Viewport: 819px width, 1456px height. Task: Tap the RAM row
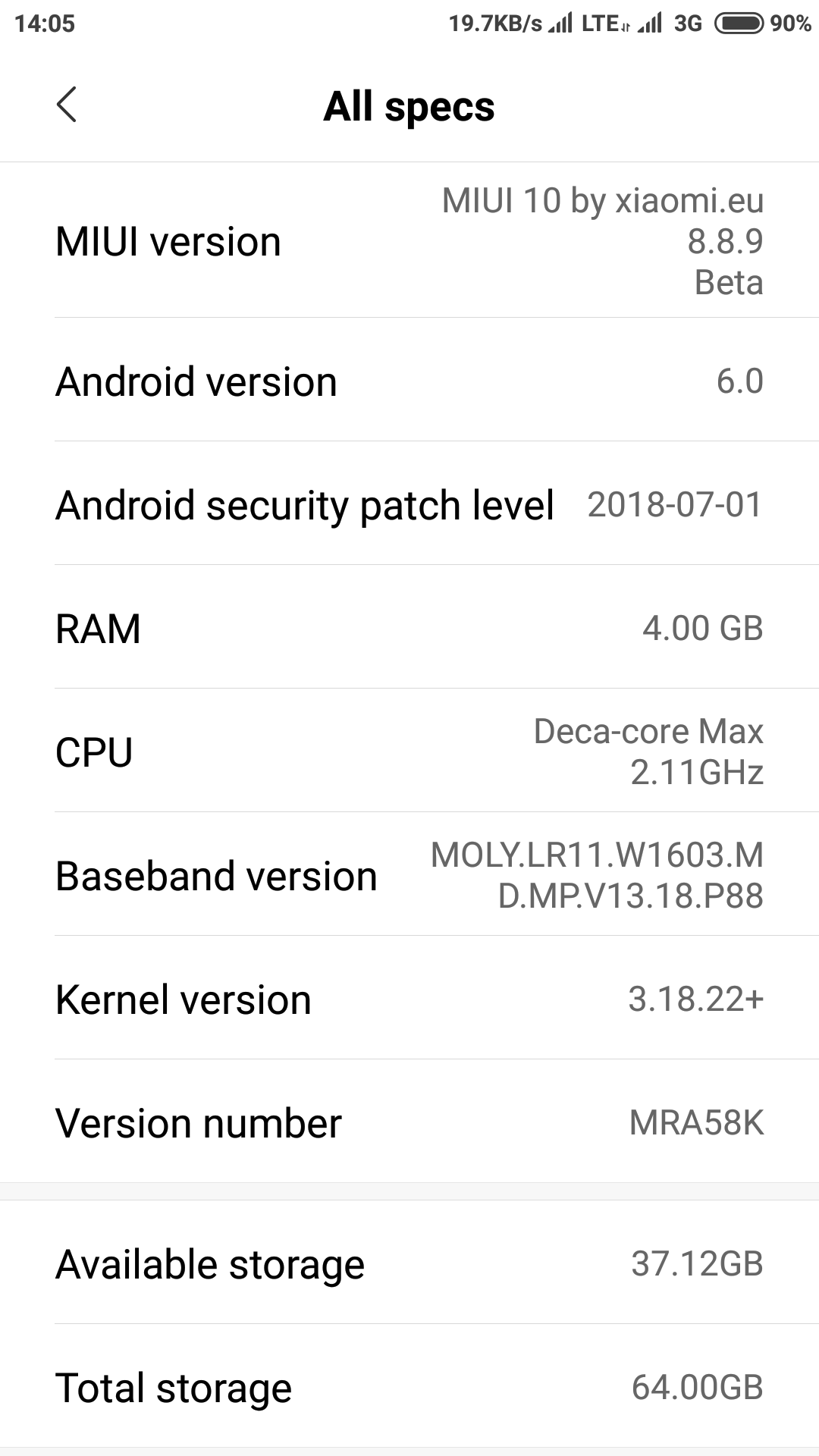pyautogui.click(x=409, y=627)
